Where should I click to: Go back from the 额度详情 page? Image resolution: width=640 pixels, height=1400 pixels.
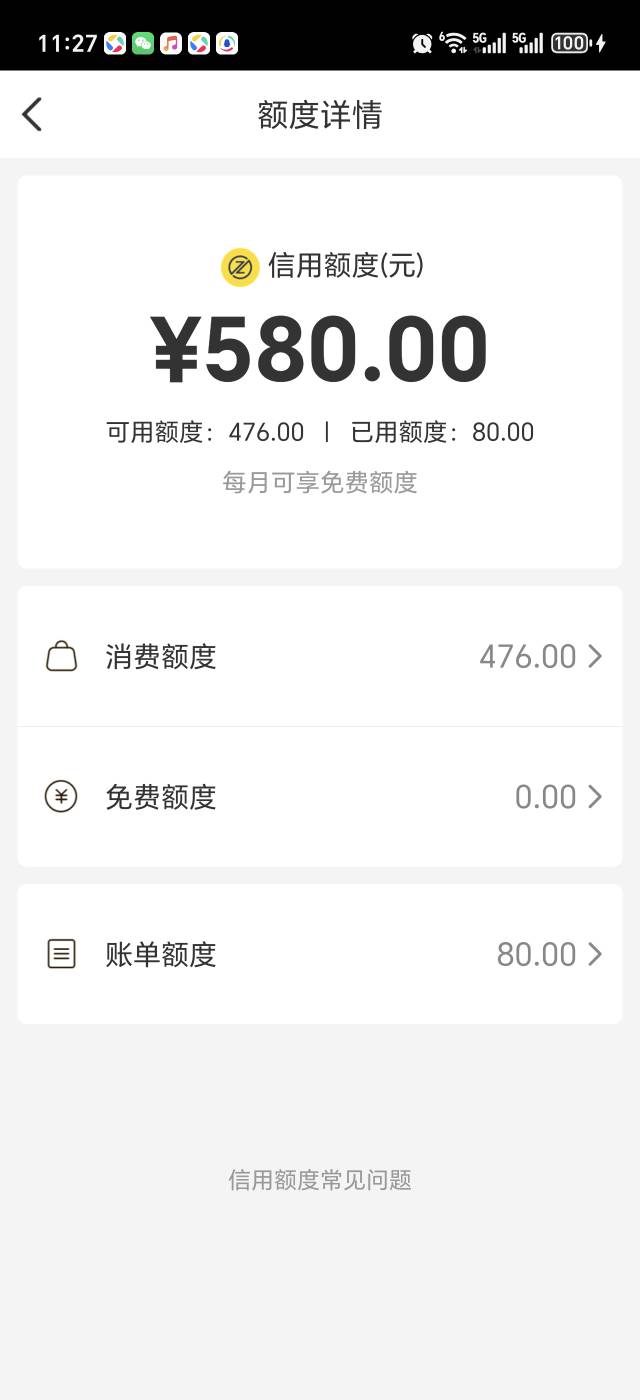pyautogui.click(x=32, y=114)
